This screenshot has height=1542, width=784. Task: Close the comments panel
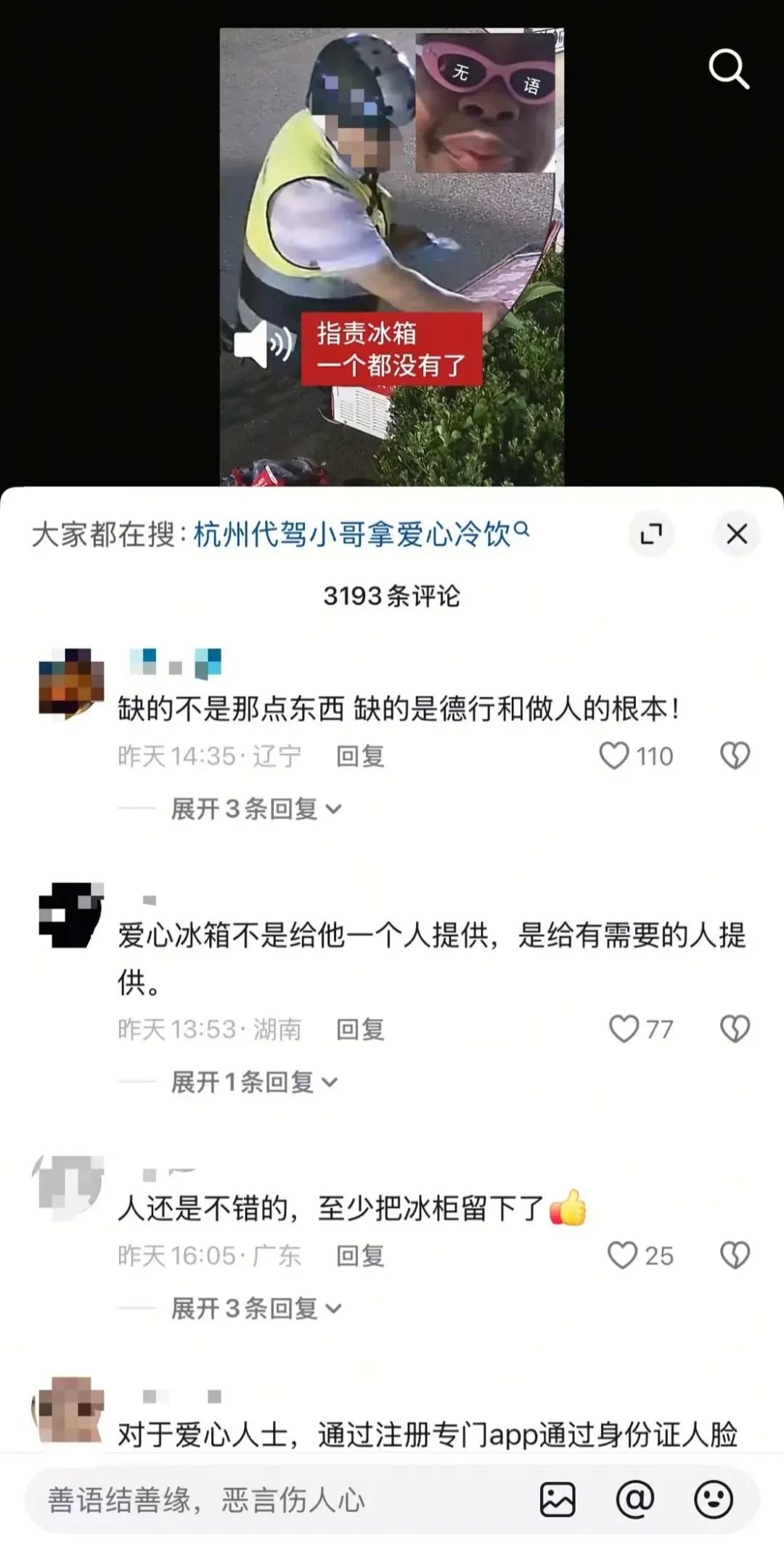tap(737, 534)
